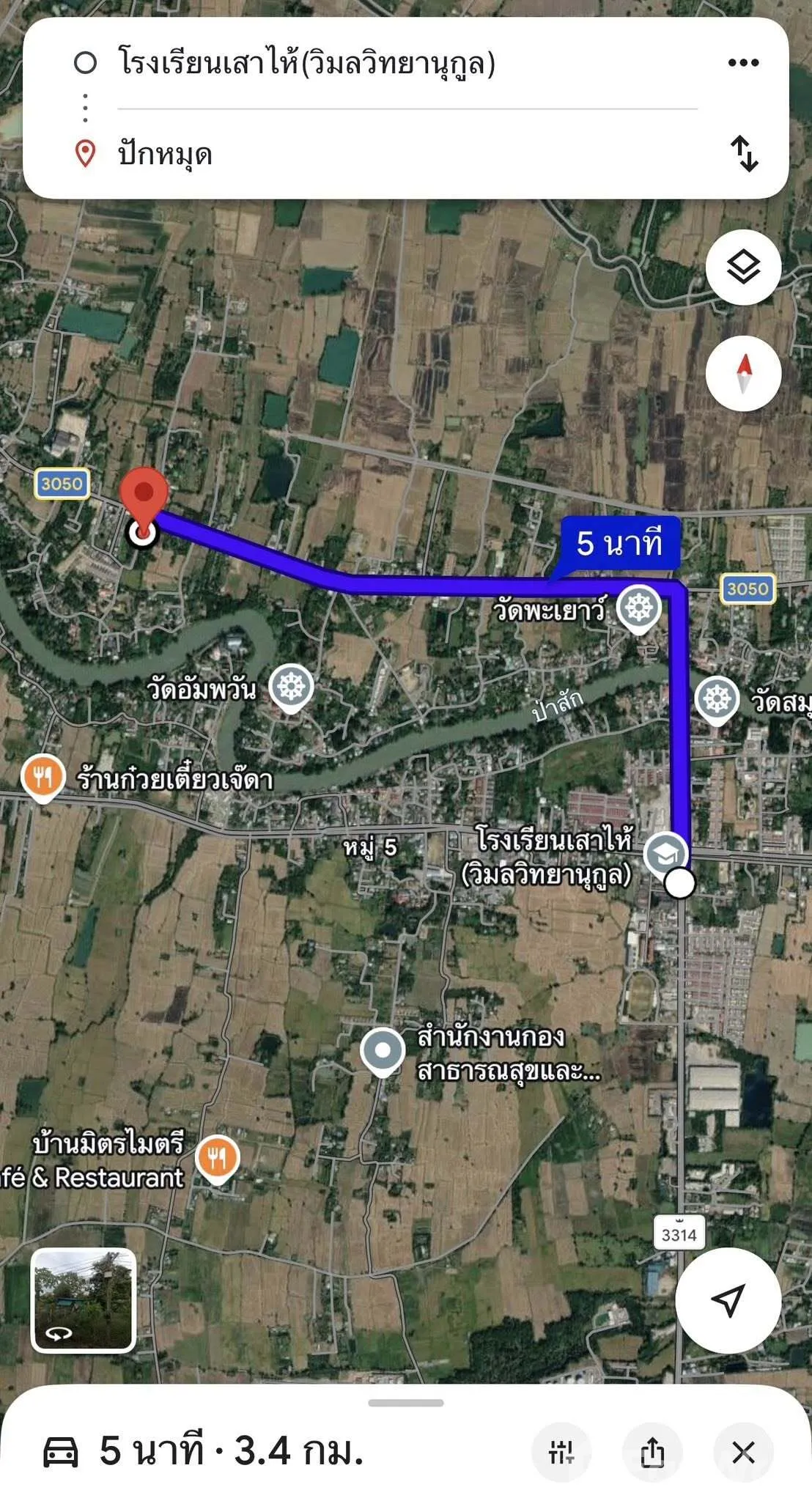Swap start and destination points
Viewport: 812px width, 1501px height.
744,153
